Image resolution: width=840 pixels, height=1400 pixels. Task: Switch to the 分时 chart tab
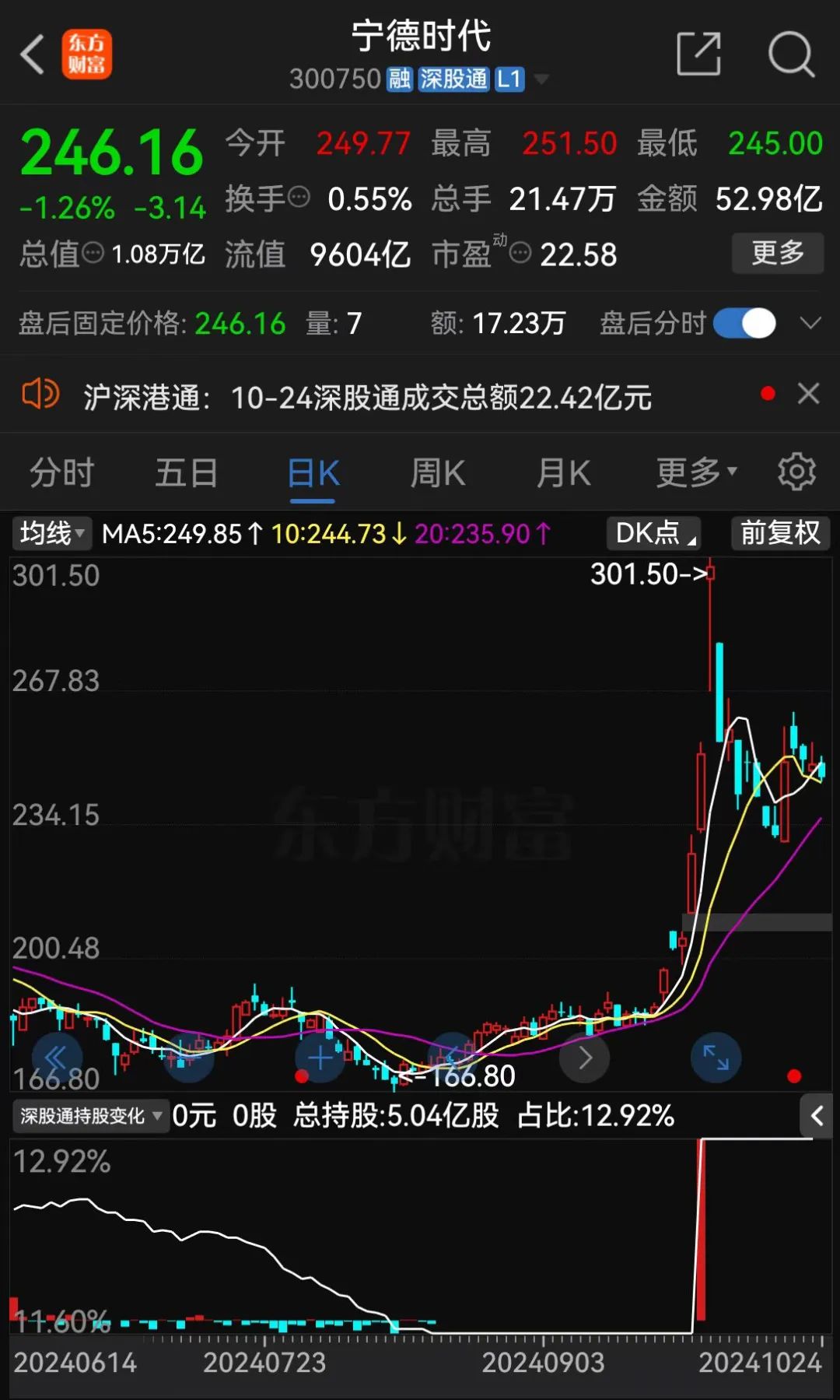[x=61, y=472]
